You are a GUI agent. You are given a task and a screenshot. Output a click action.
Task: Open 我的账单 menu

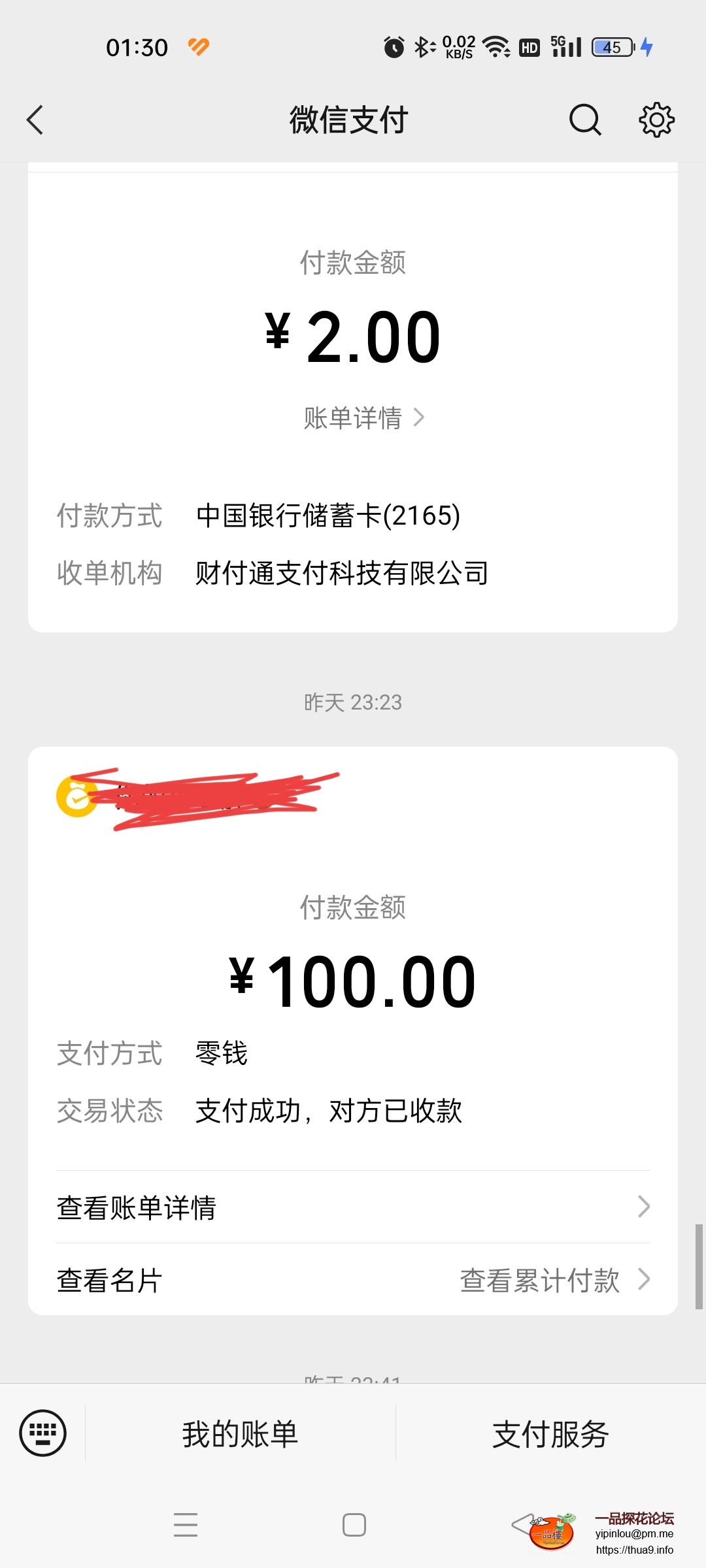[x=240, y=1433]
